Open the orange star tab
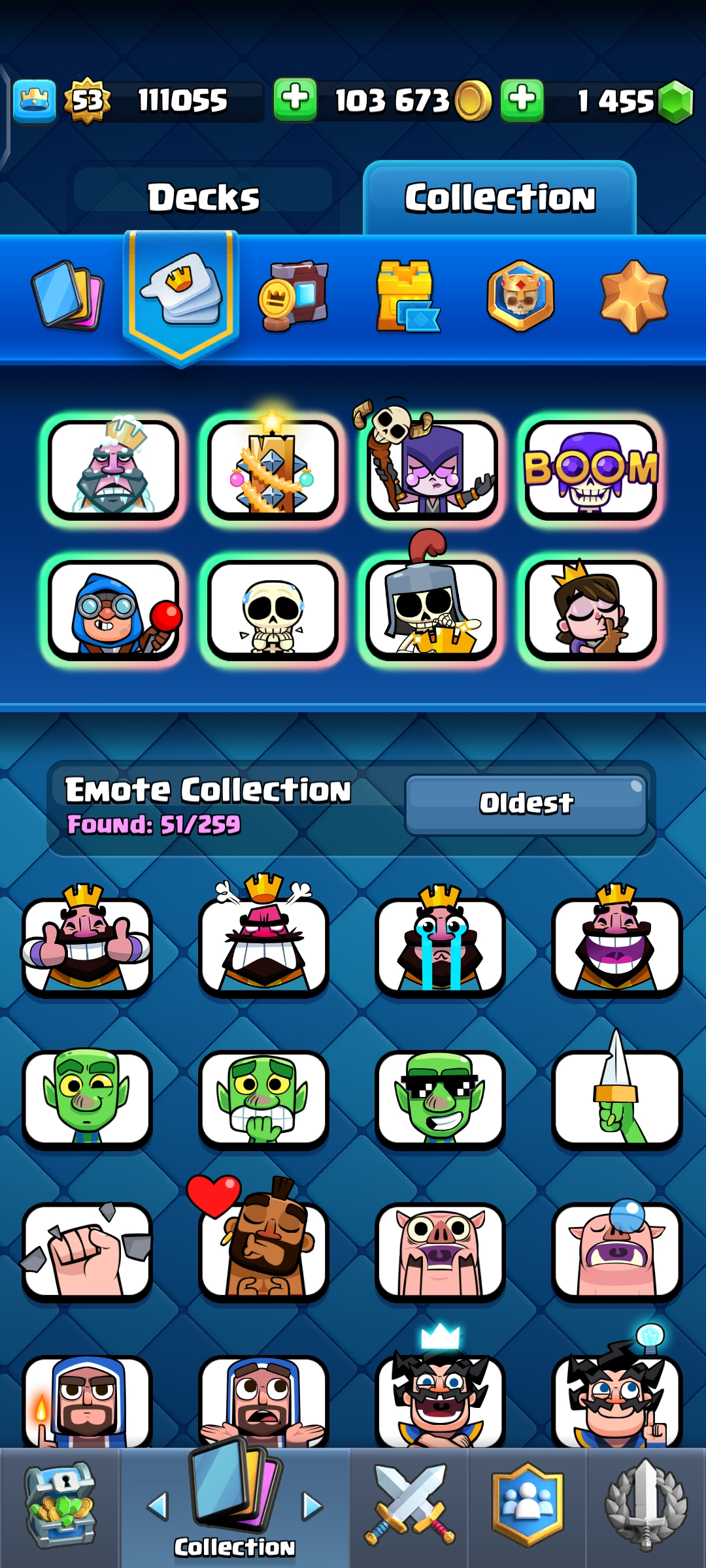This screenshot has width=706, height=1568. pos(633,295)
